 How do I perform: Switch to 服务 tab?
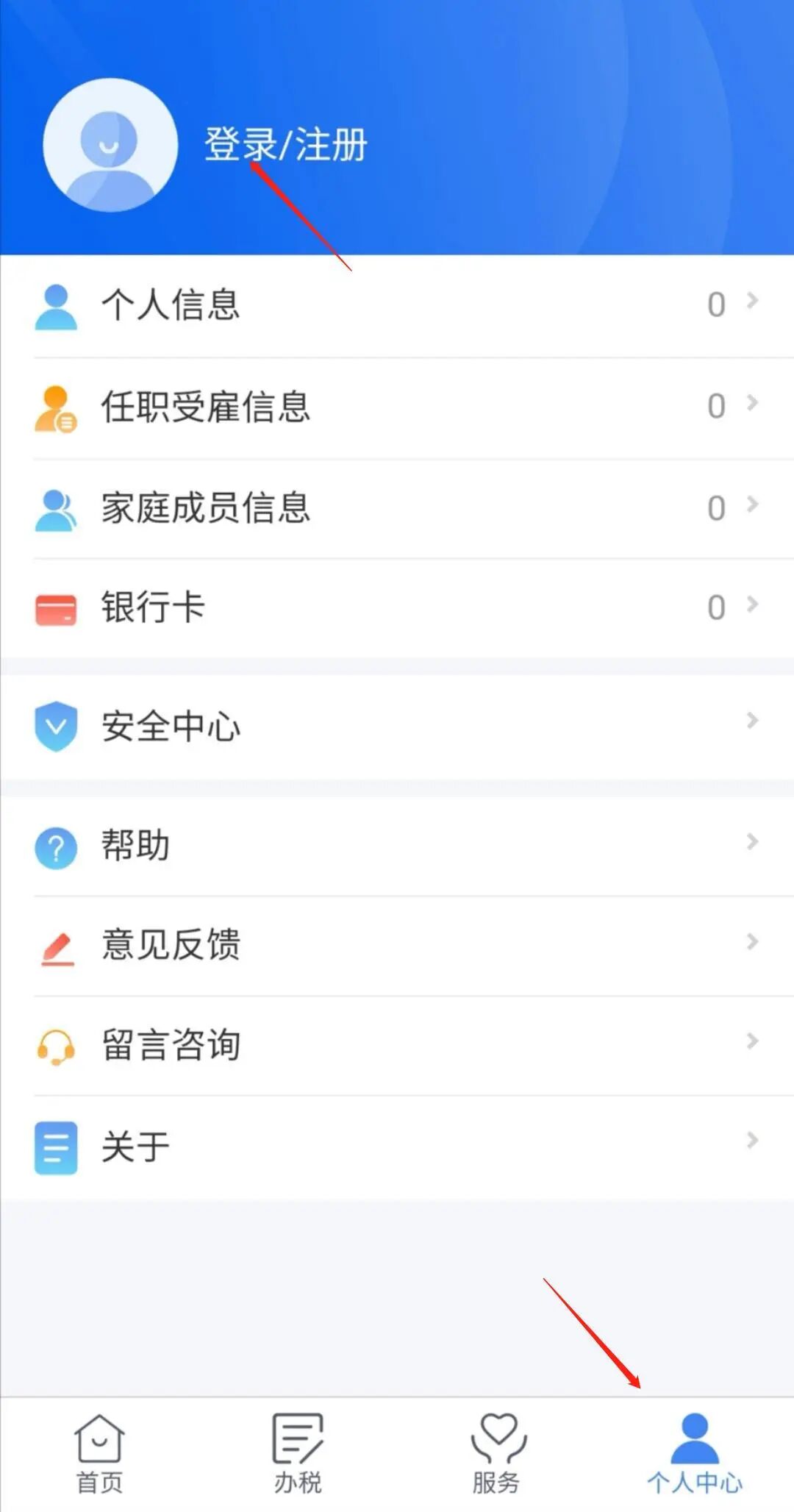[x=496, y=1454]
